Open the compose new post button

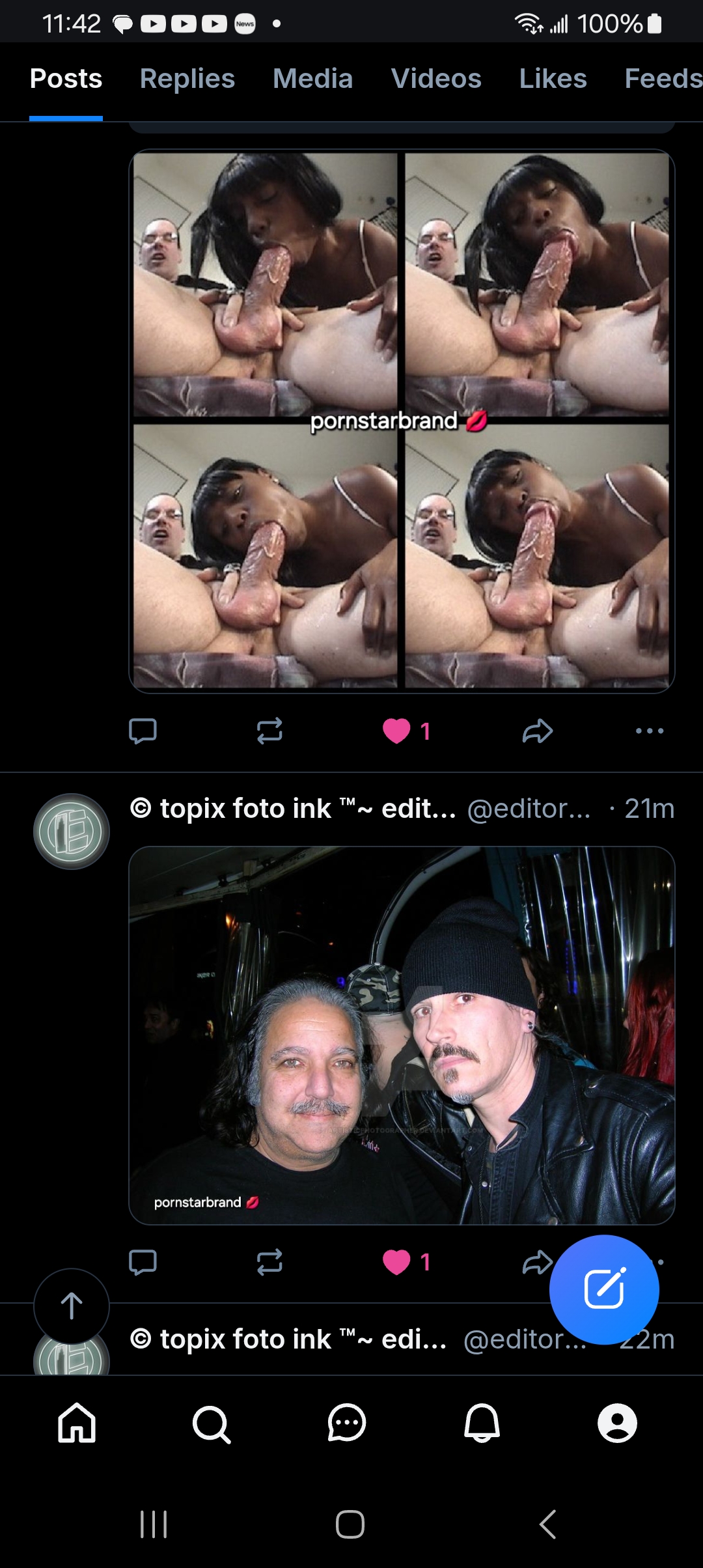pyautogui.click(x=605, y=1289)
